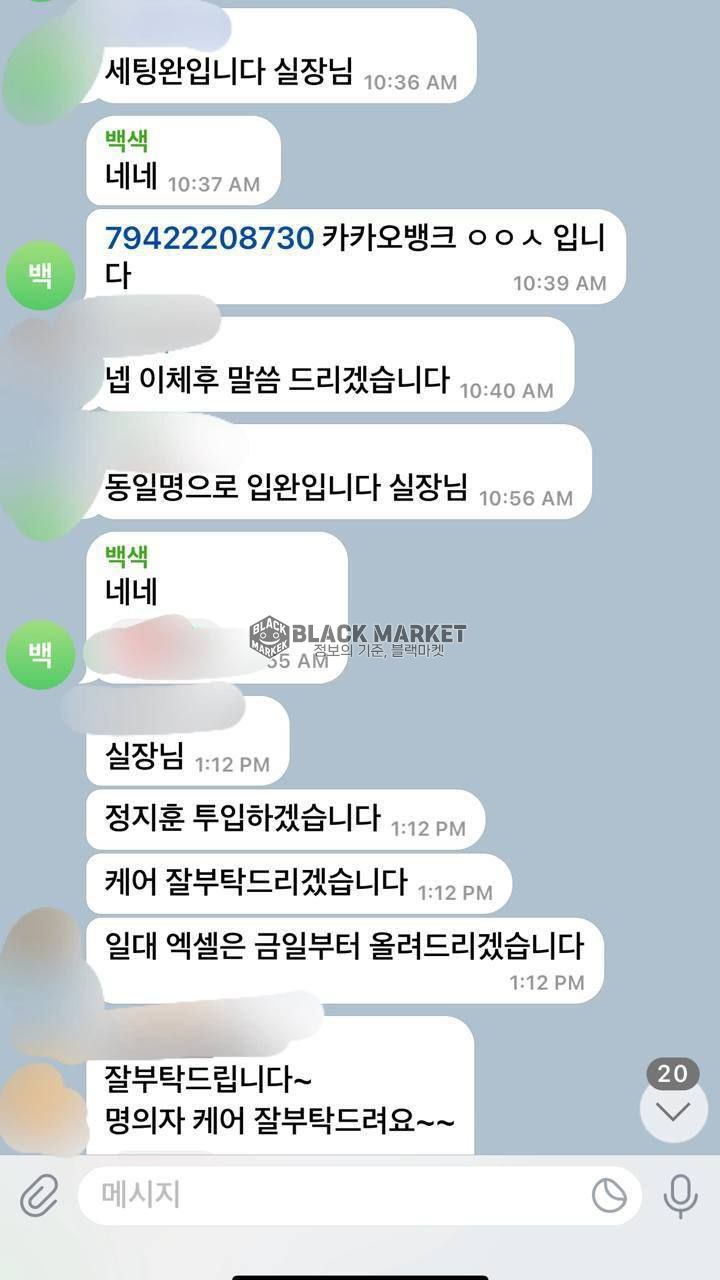
Task: Open the sticker panel icon
Action: pyautogui.click(x=608, y=1195)
